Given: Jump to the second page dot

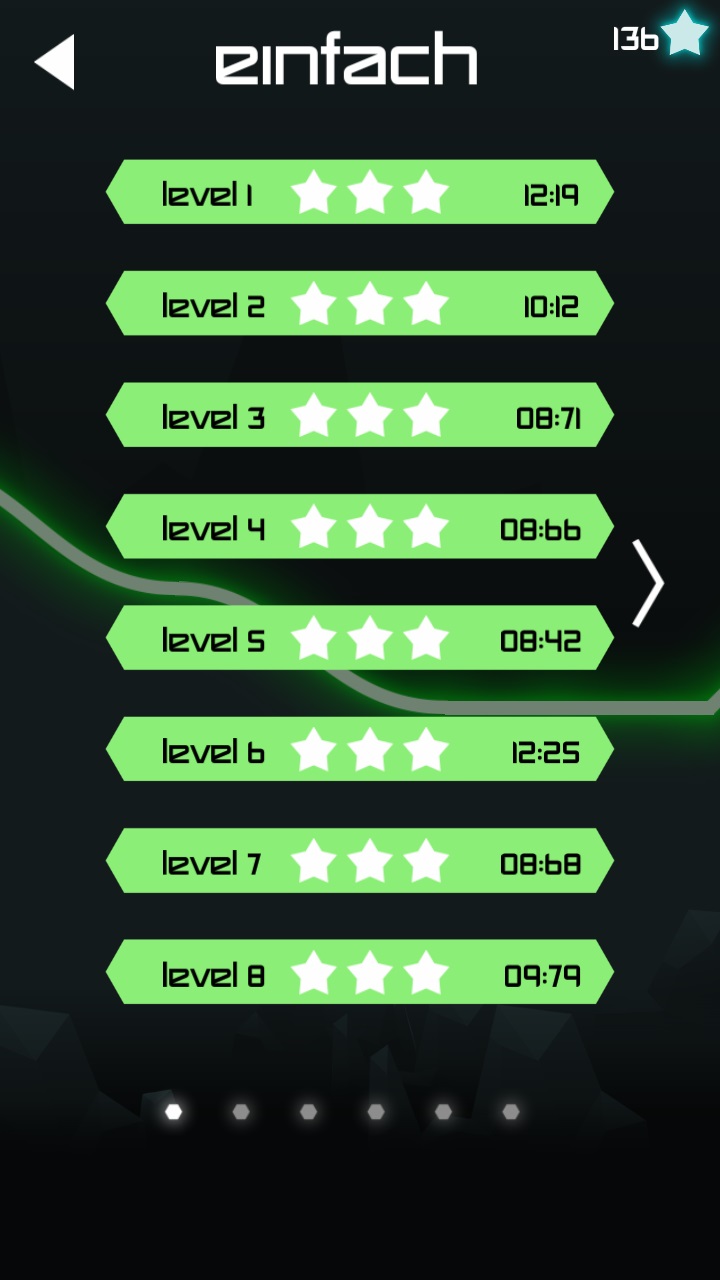Looking at the screenshot, I should pos(241,1111).
